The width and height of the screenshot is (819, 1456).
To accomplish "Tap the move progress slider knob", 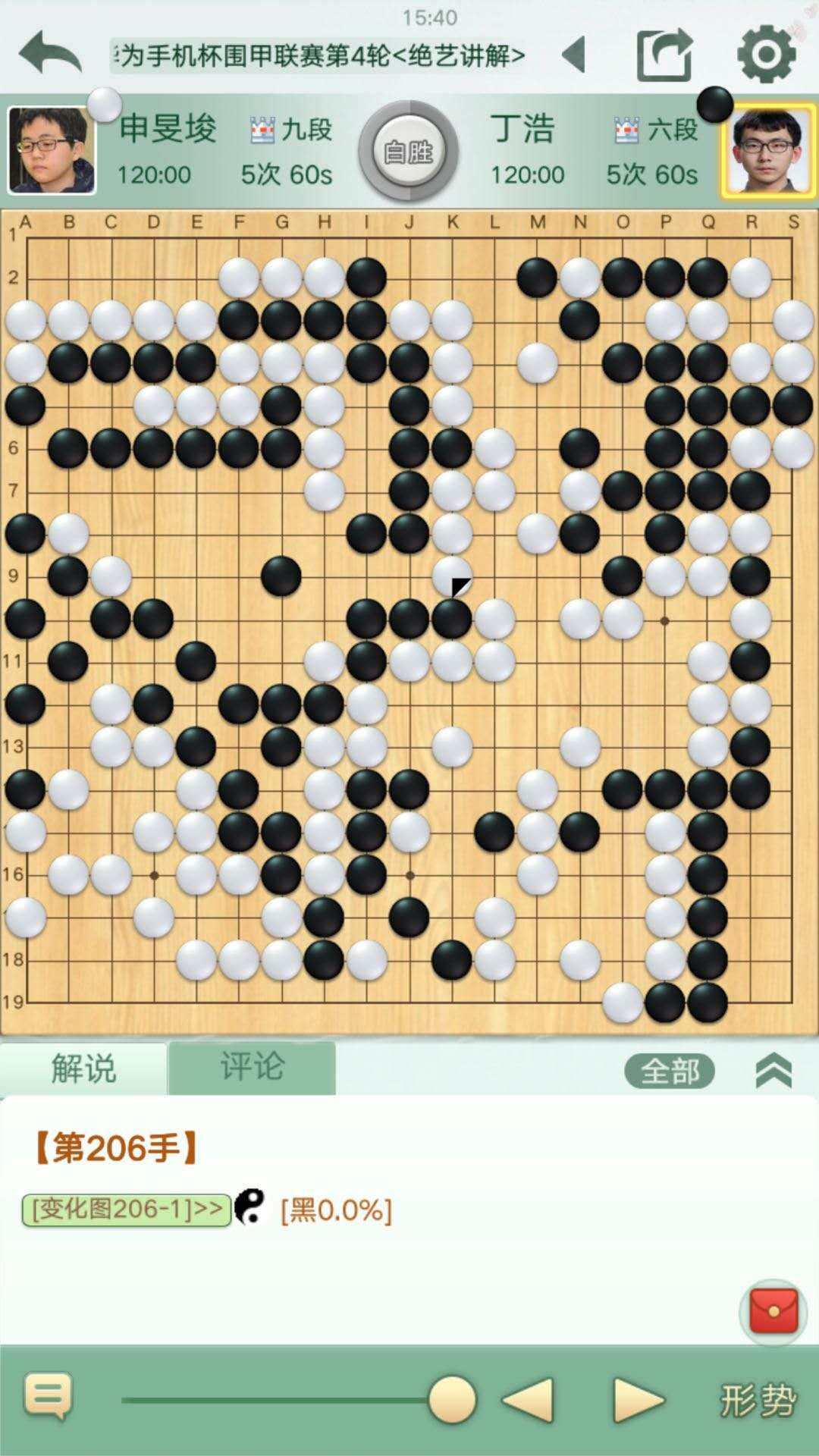I will click(x=452, y=1400).
